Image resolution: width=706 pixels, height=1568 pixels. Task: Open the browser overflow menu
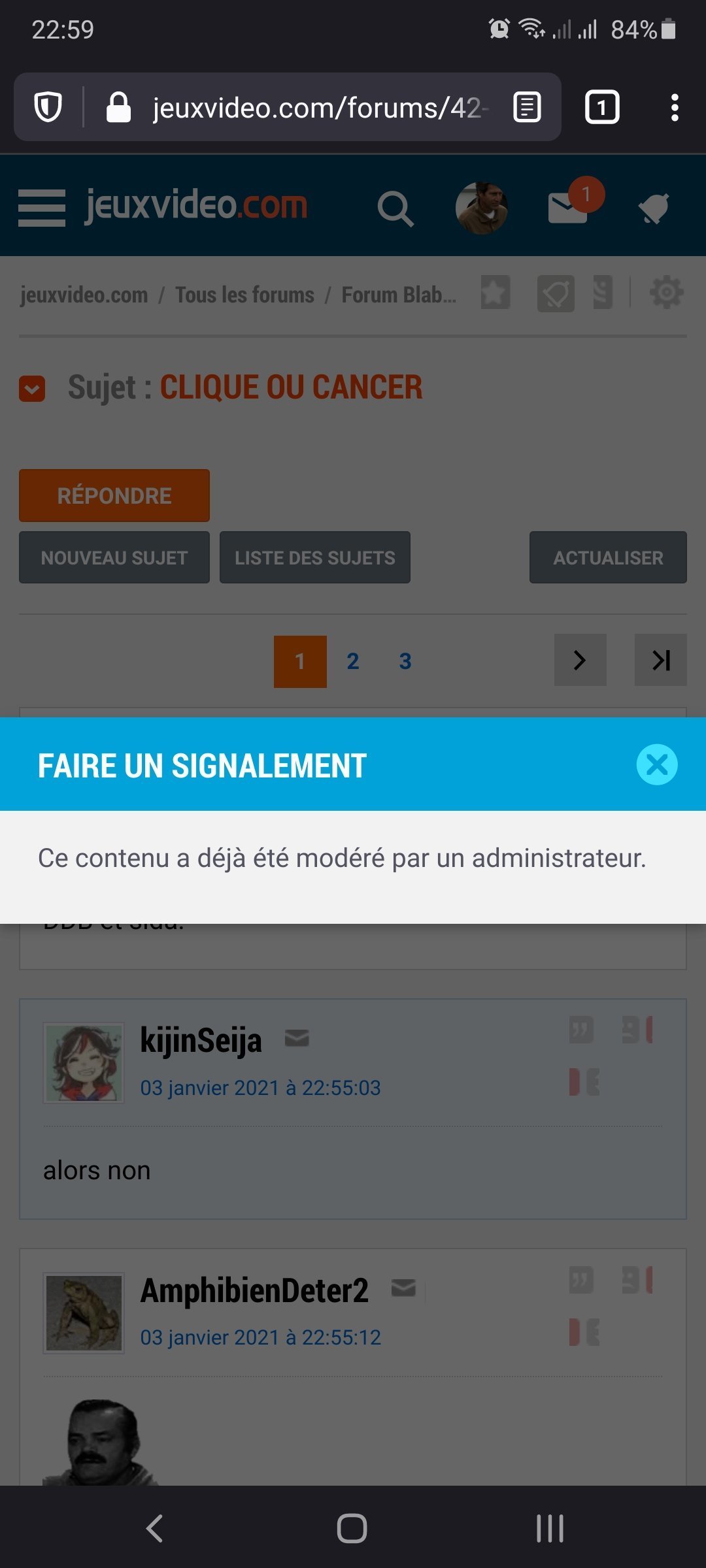[x=675, y=108]
